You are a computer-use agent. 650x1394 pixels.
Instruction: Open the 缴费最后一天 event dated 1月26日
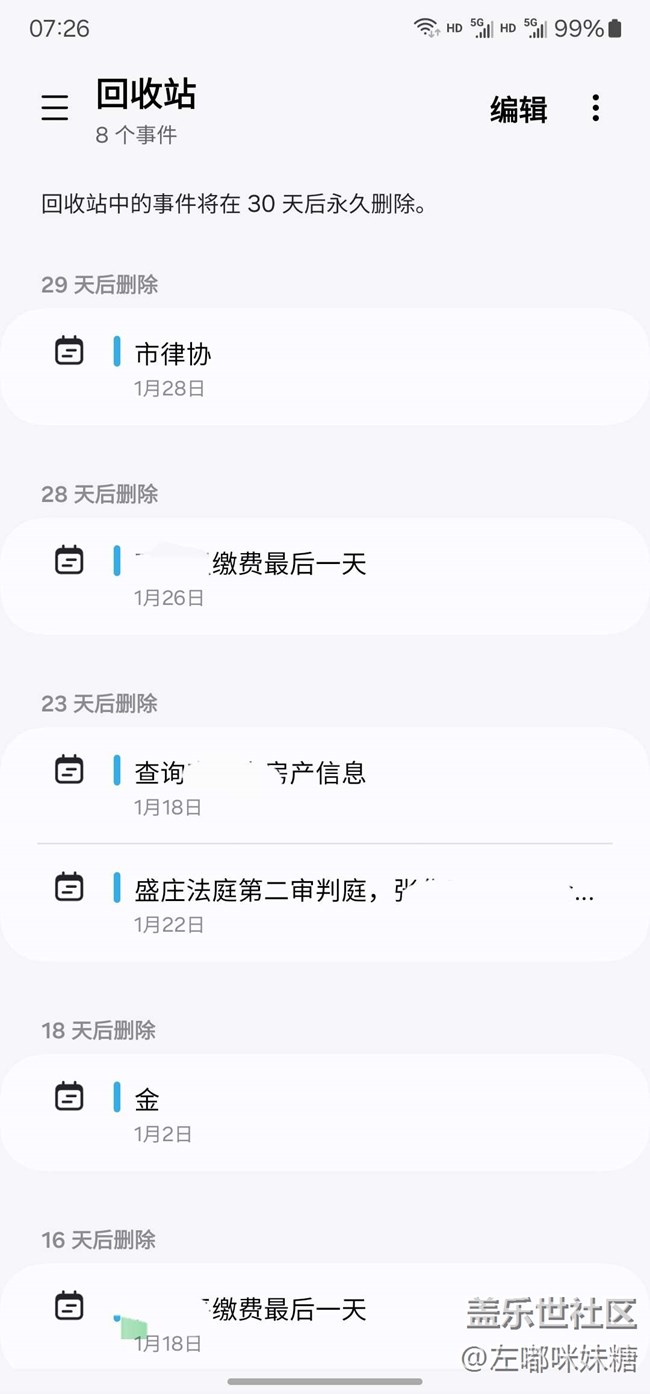(324, 576)
